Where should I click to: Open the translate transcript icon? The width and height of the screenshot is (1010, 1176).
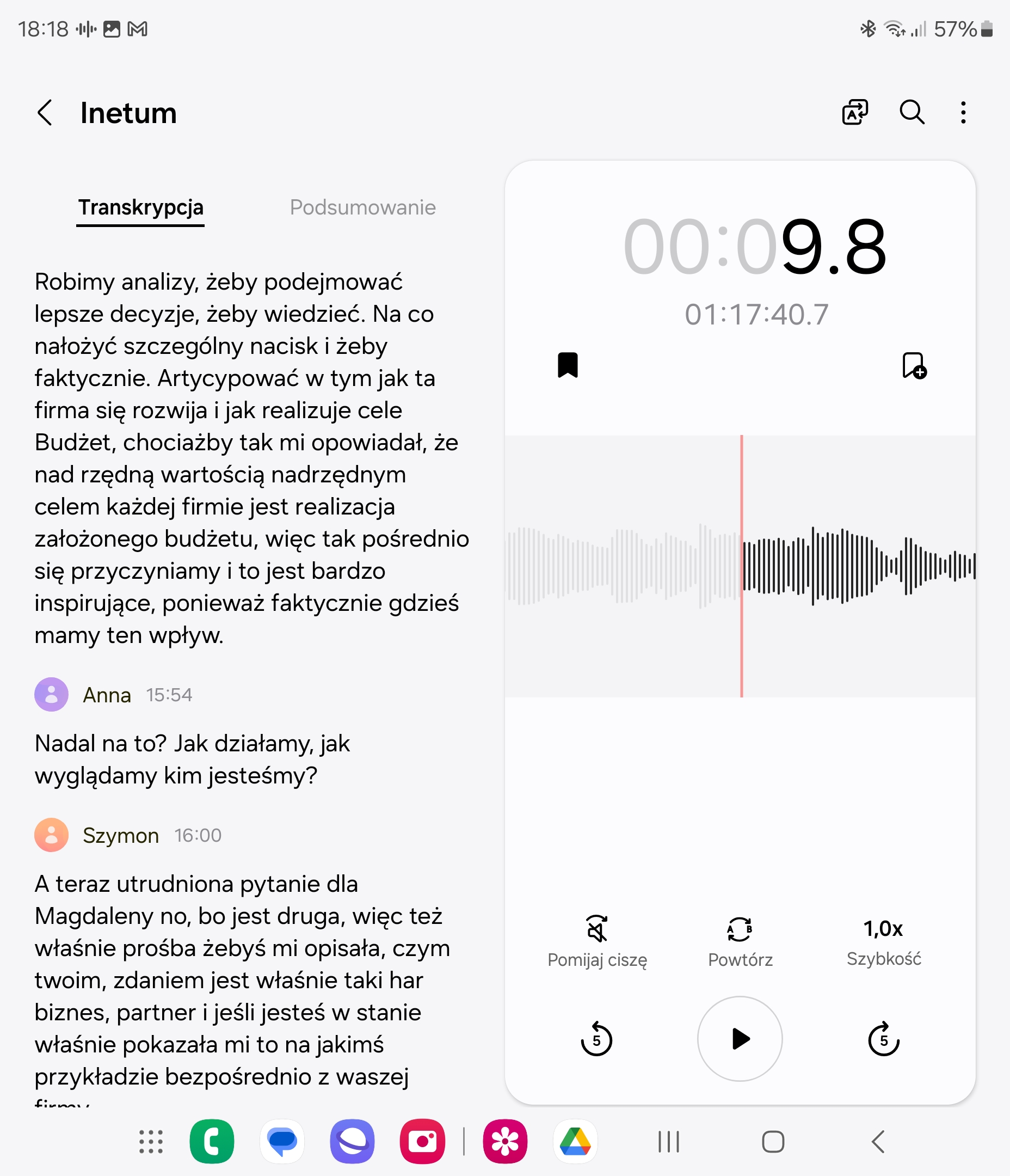click(854, 112)
